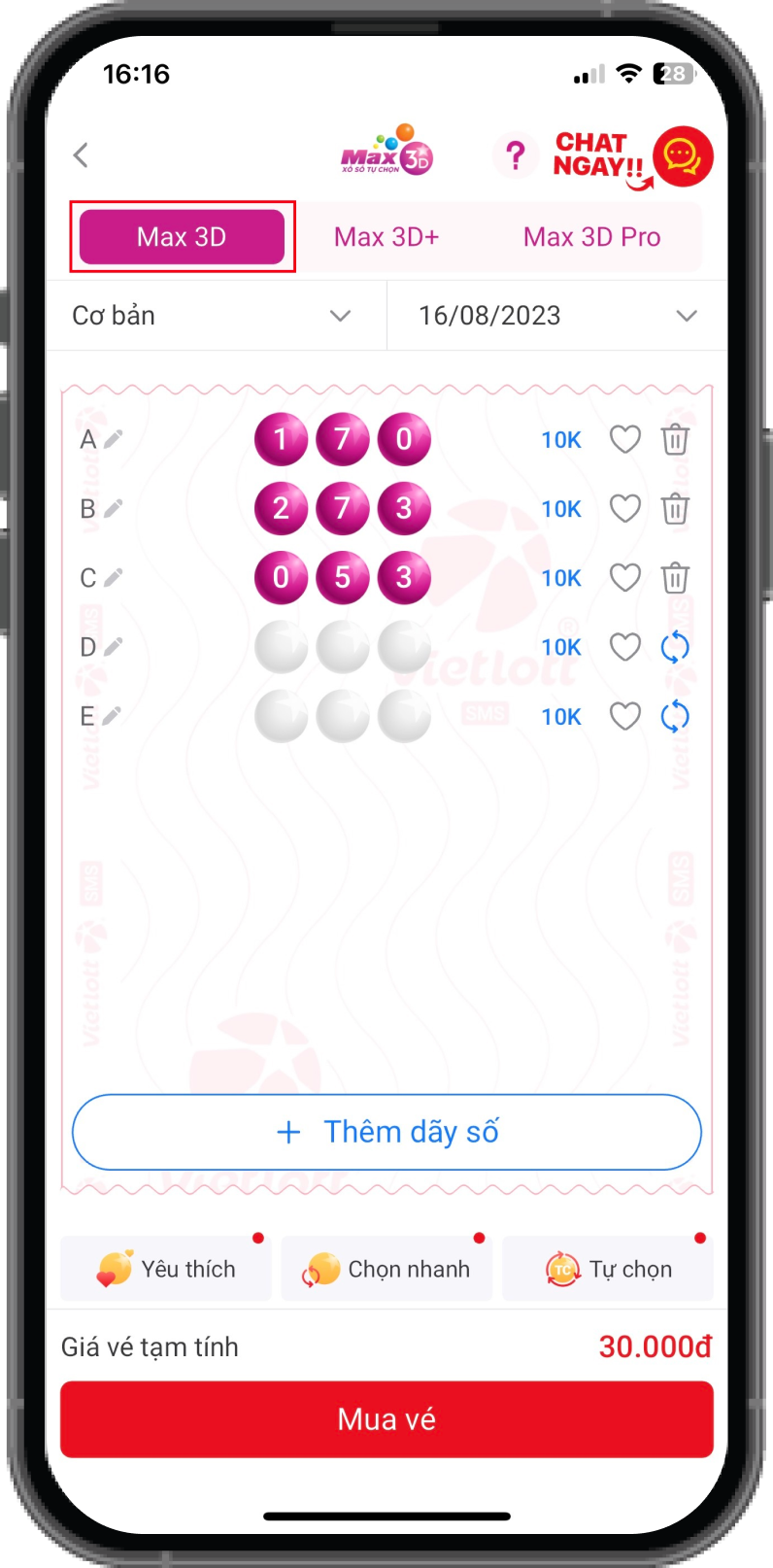The height and width of the screenshot is (1568, 773).
Task: Select Chọn nhanh quick pick
Action: point(386,1269)
